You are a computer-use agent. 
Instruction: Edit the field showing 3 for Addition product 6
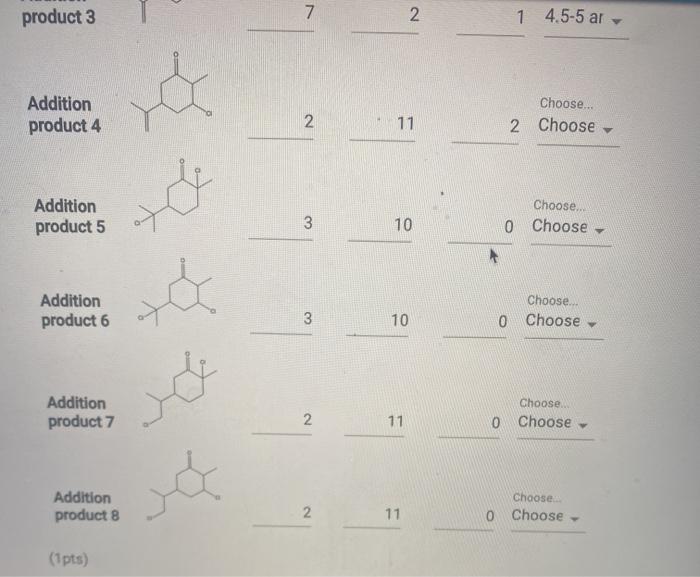point(282,319)
